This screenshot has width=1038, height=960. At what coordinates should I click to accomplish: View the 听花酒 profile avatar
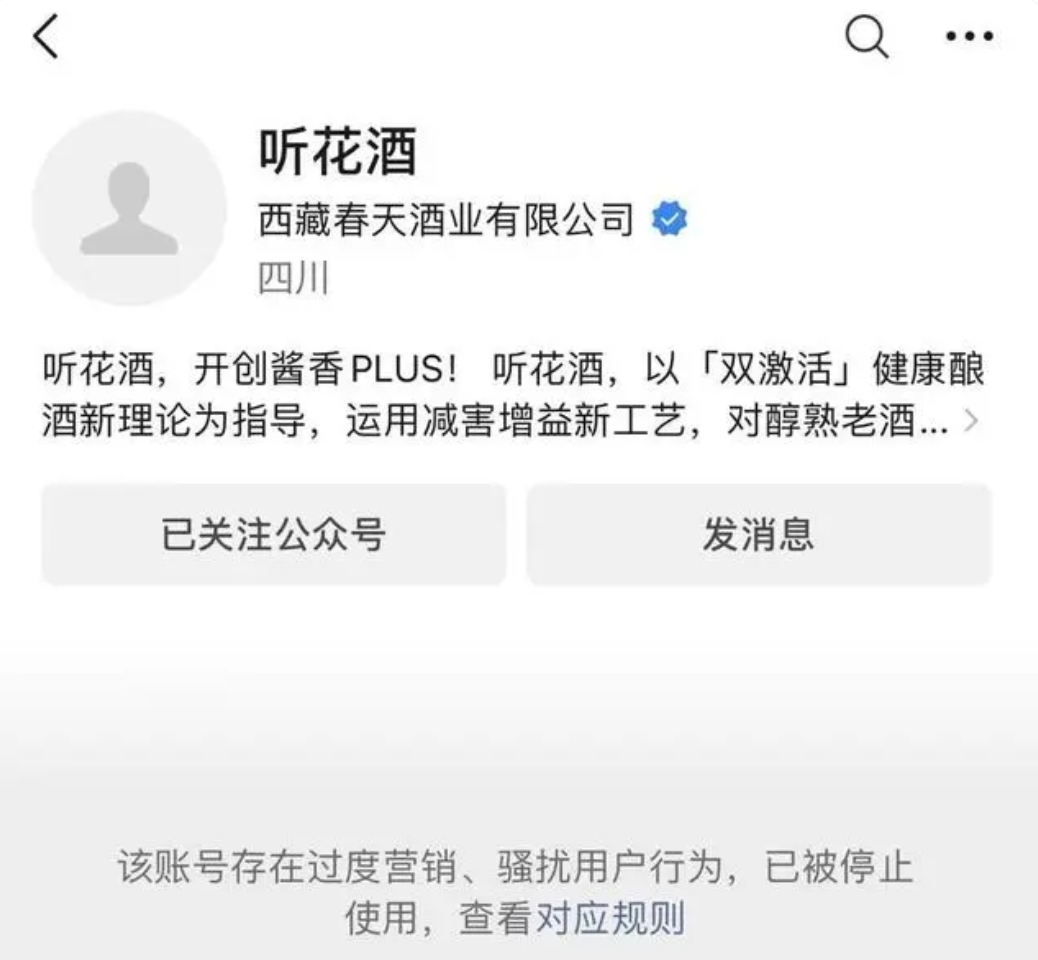coord(129,208)
